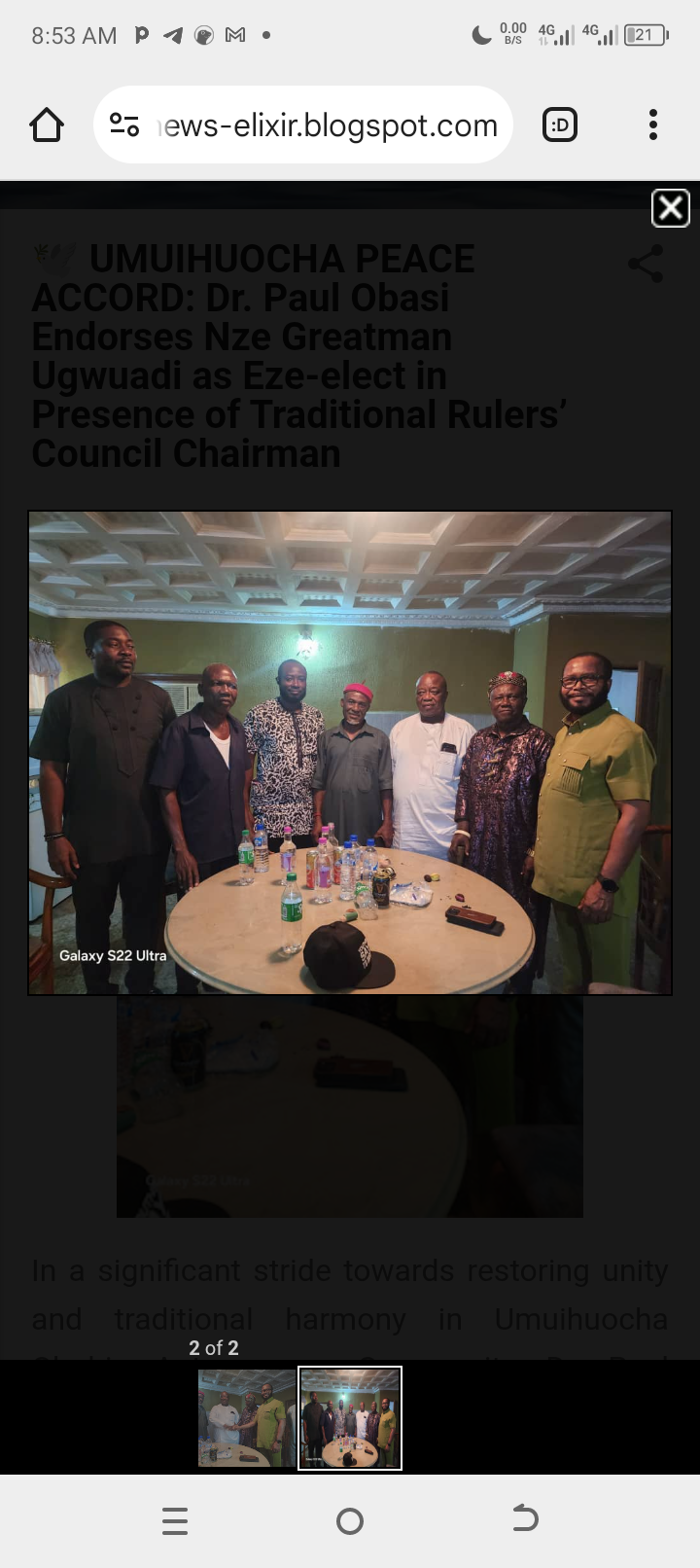Open the tab switcher
Viewport: 700px width, 1568px height.
560,125
